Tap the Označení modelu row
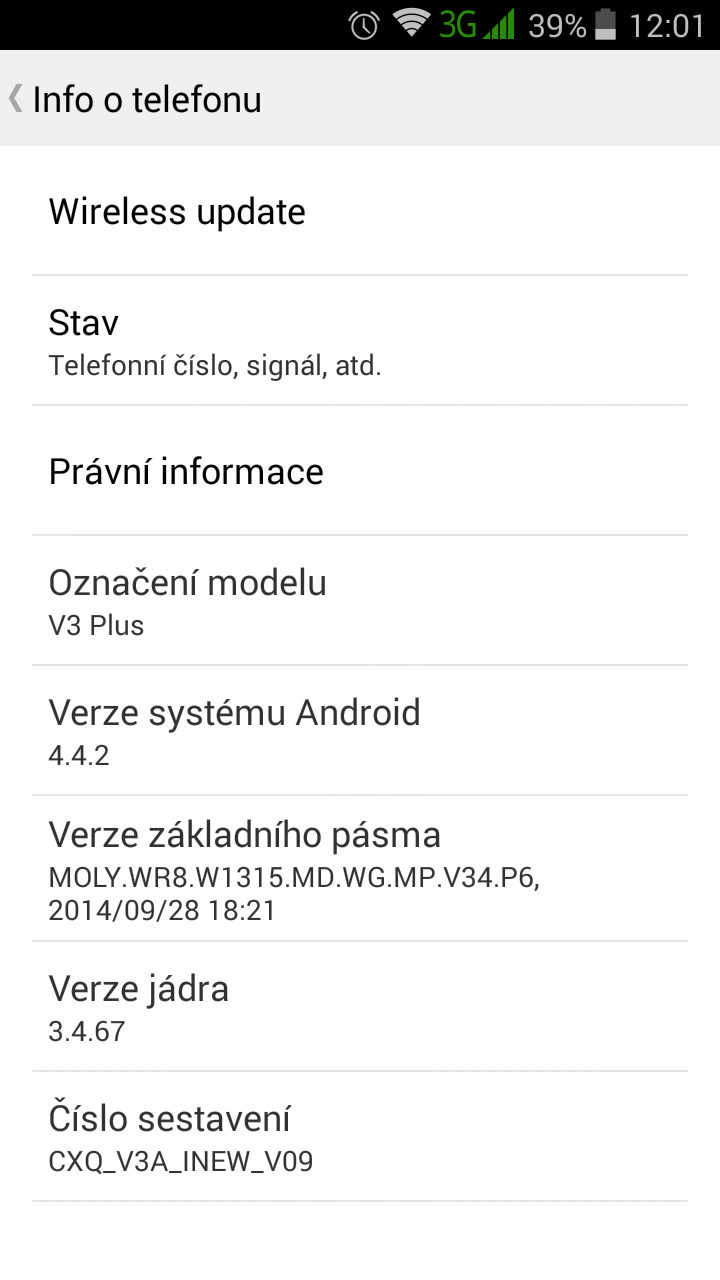The image size is (720, 1280). 360,600
